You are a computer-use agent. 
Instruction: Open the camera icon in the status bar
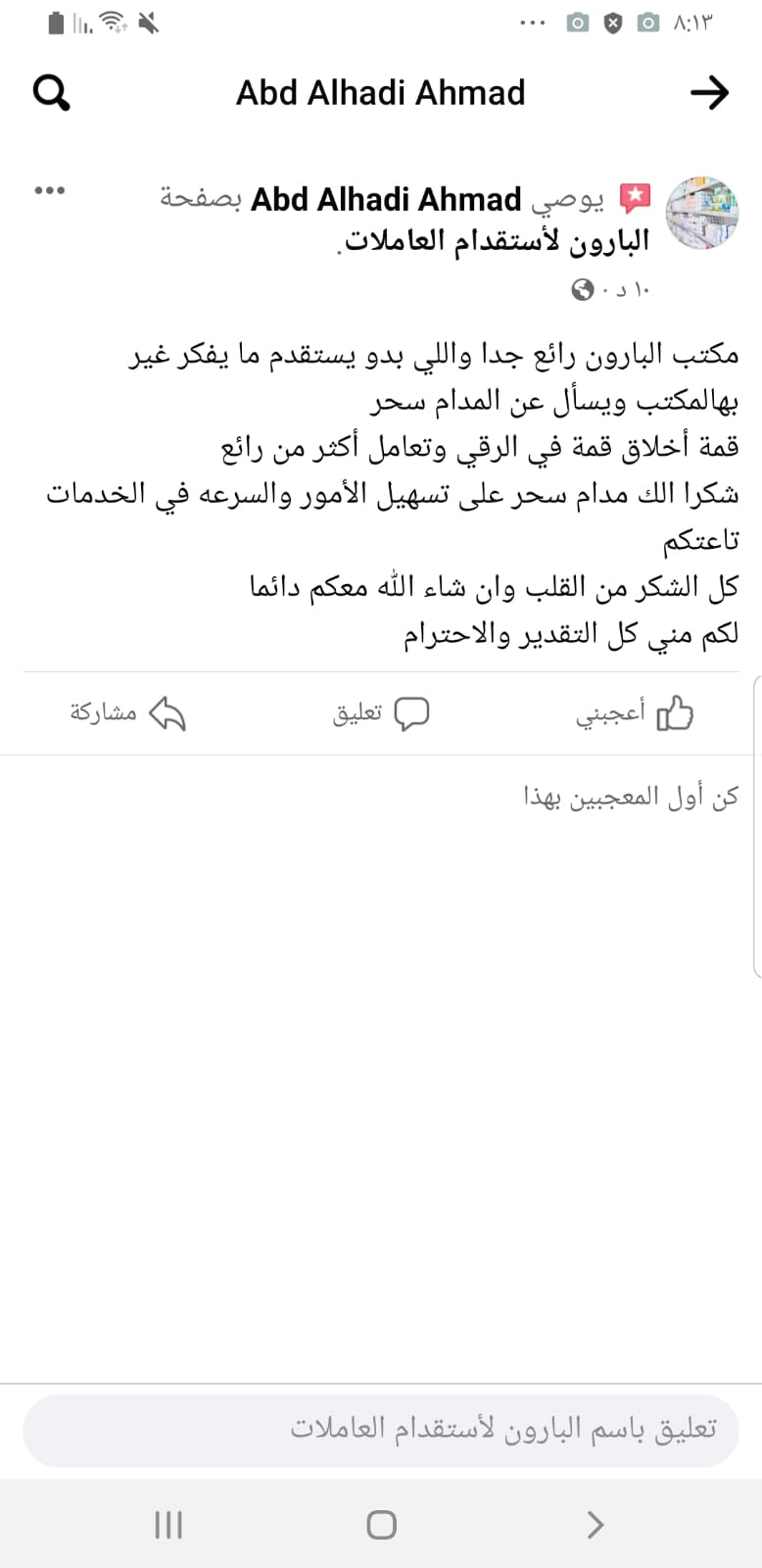point(577,22)
